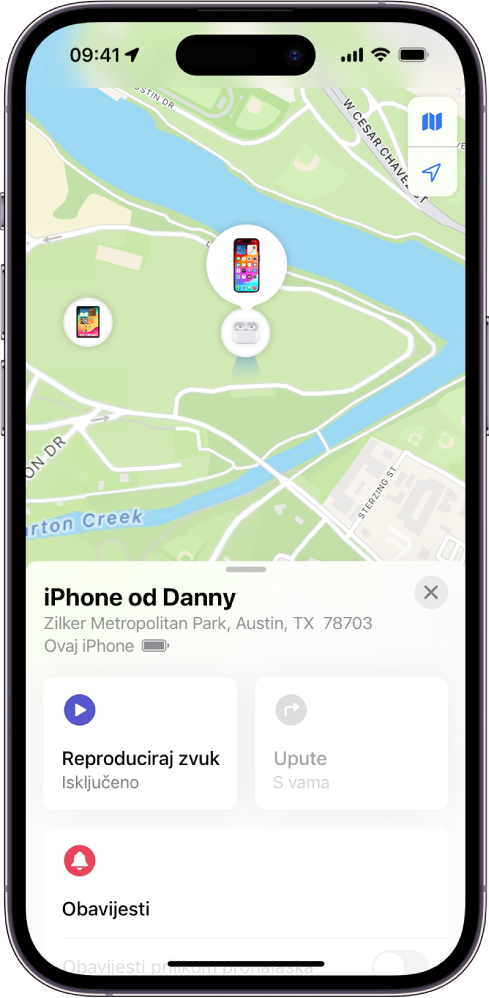Open the map mode selector icon
This screenshot has height=998, width=489.
click(x=432, y=122)
